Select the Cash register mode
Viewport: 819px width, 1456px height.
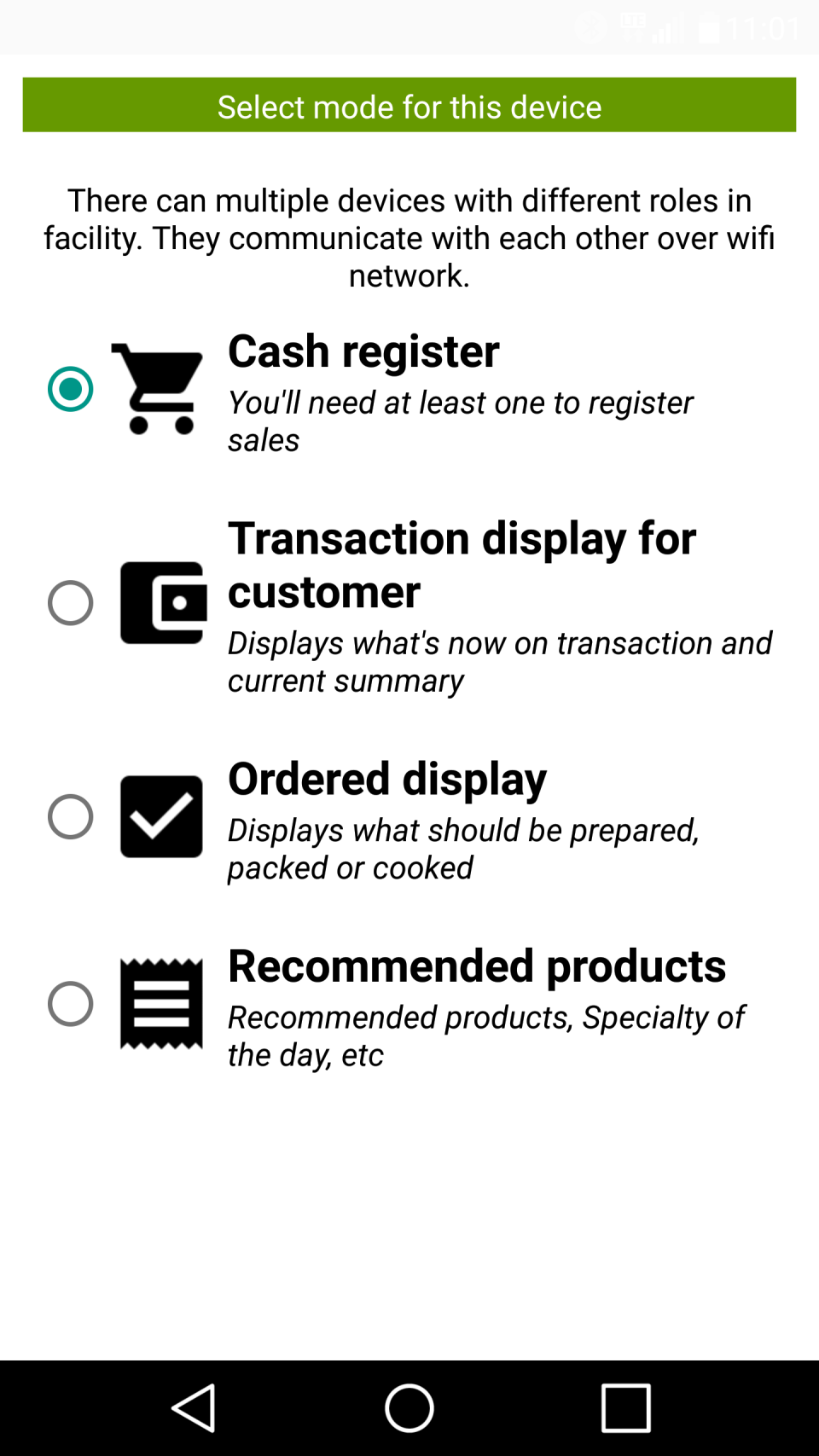pyautogui.click(x=71, y=389)
